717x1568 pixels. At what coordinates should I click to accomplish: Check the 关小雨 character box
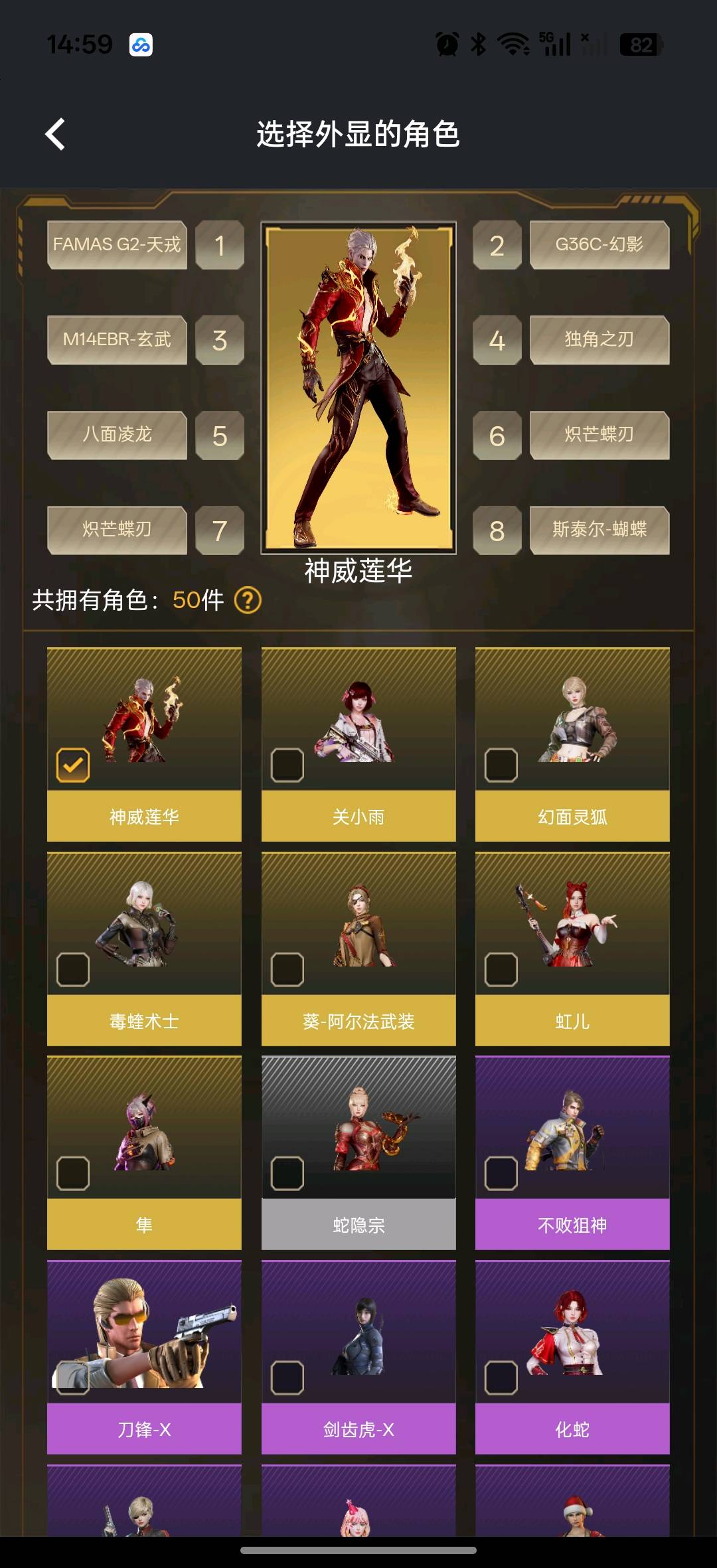(287, 765)
